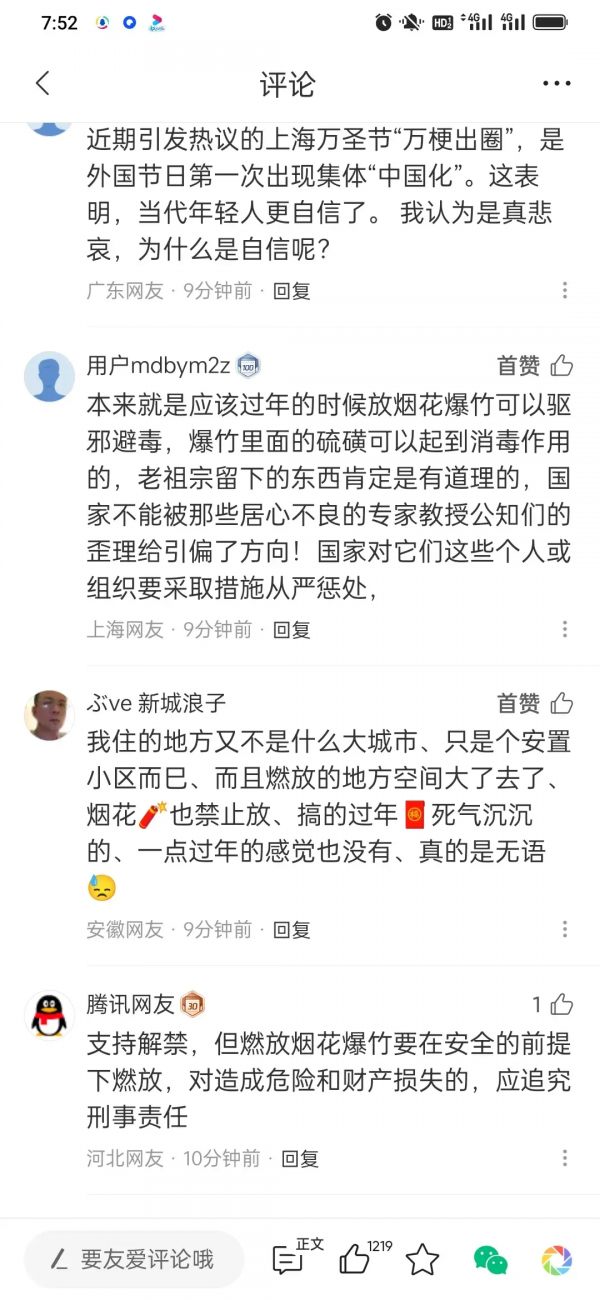Share the article to WeChat
Viewport: 600px width, 1300px height.
tap(490, 1259)
